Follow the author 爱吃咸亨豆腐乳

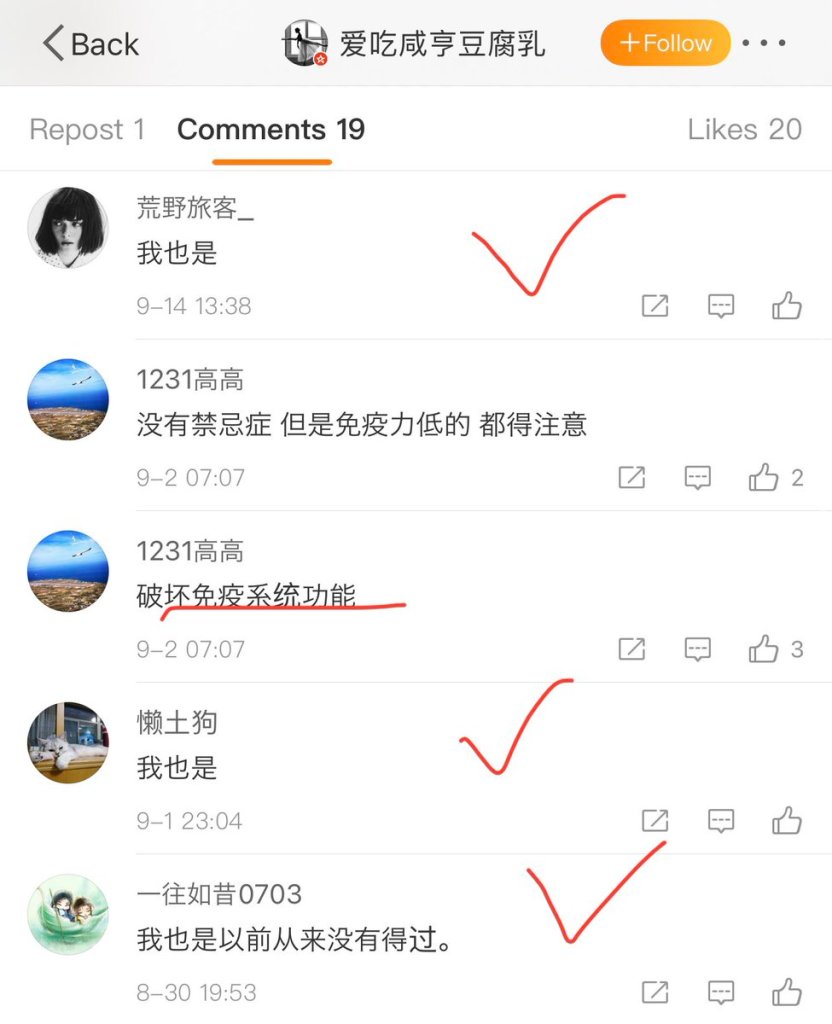(x=665, y=44)
